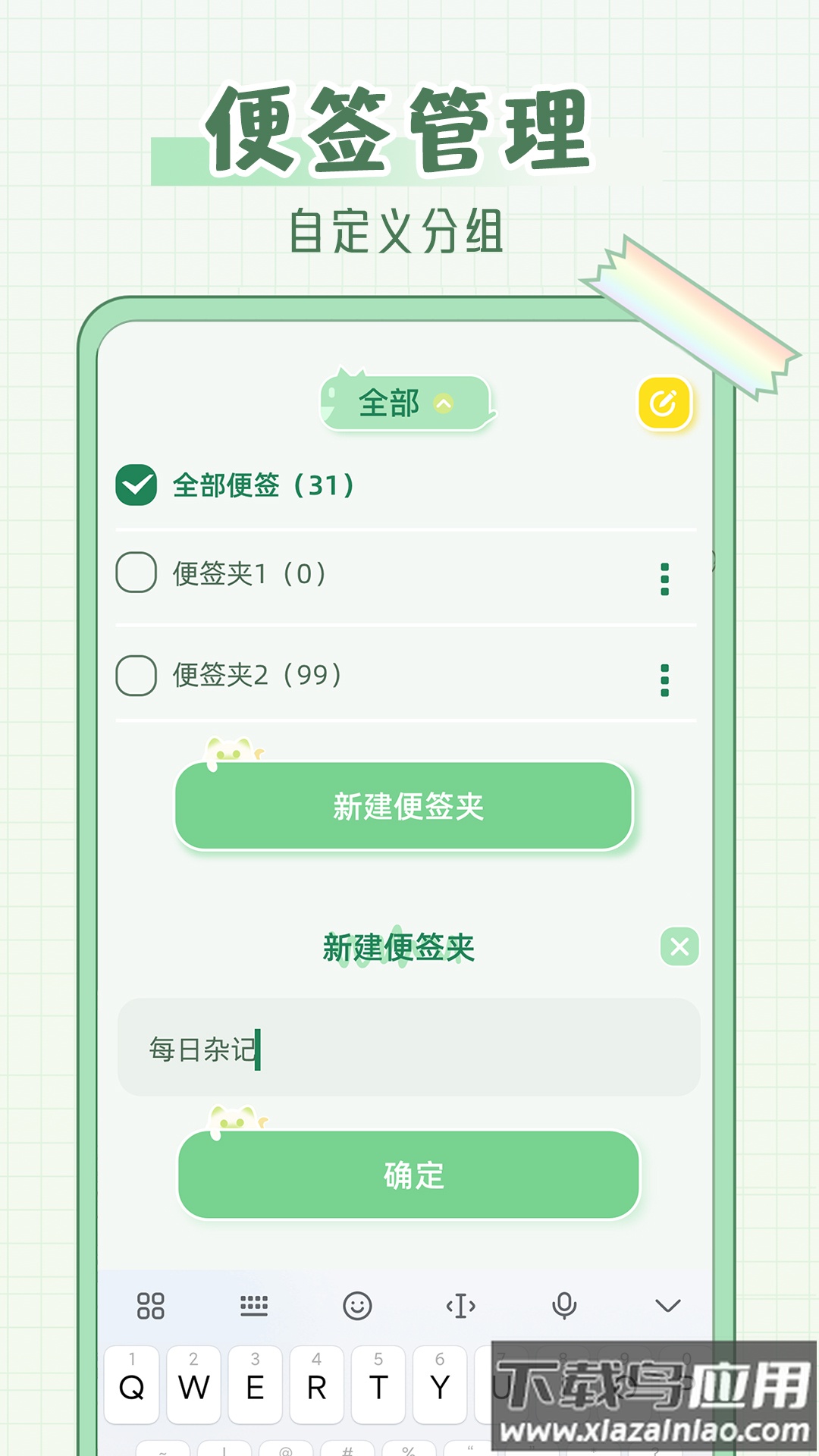Expand the 全部 folder dropdown chevron
Image resolution: width=819 pixels, height=1456 pixels.
coord(443,404)
